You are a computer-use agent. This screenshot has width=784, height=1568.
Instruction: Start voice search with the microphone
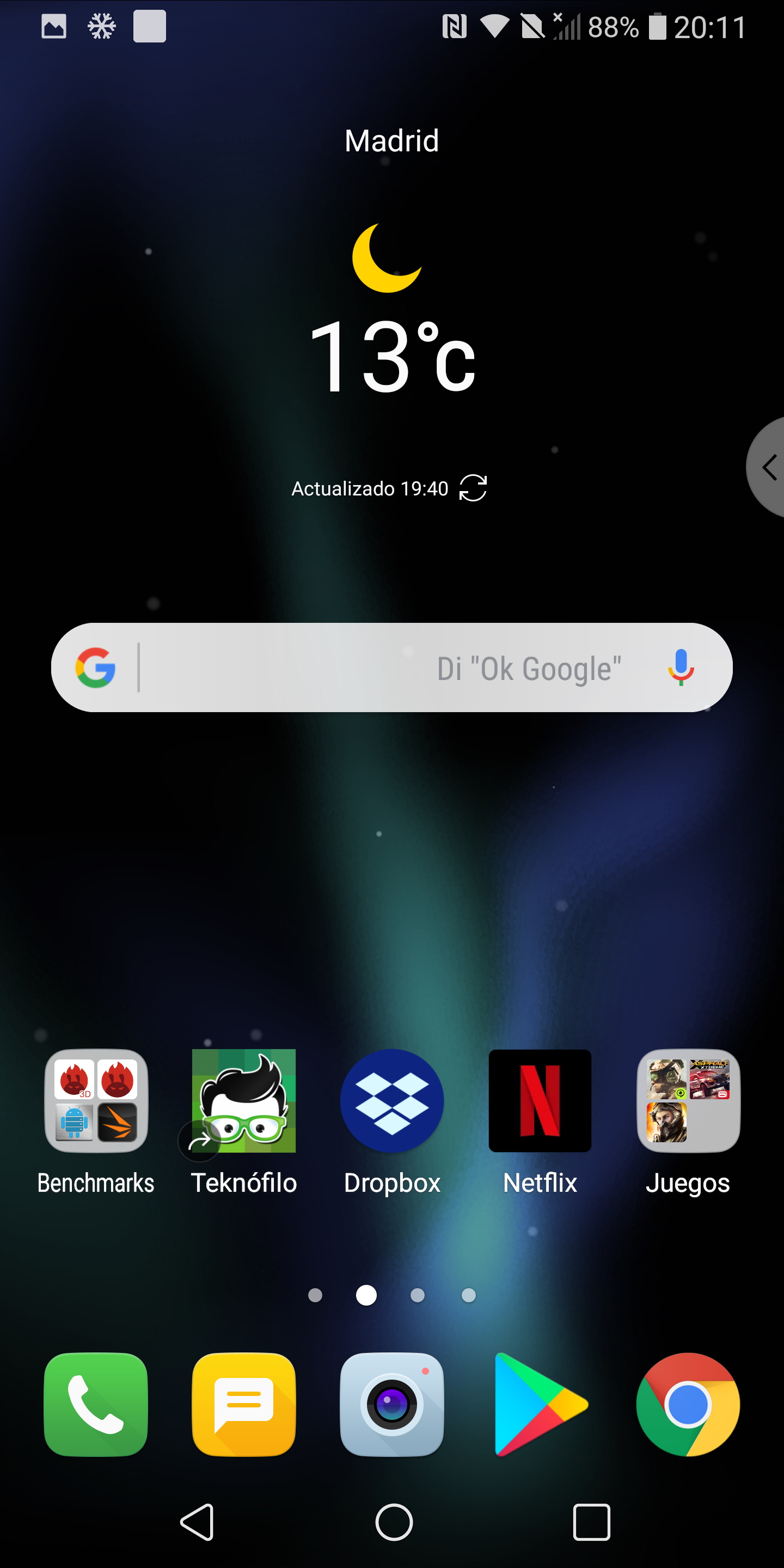pos(681,667)
